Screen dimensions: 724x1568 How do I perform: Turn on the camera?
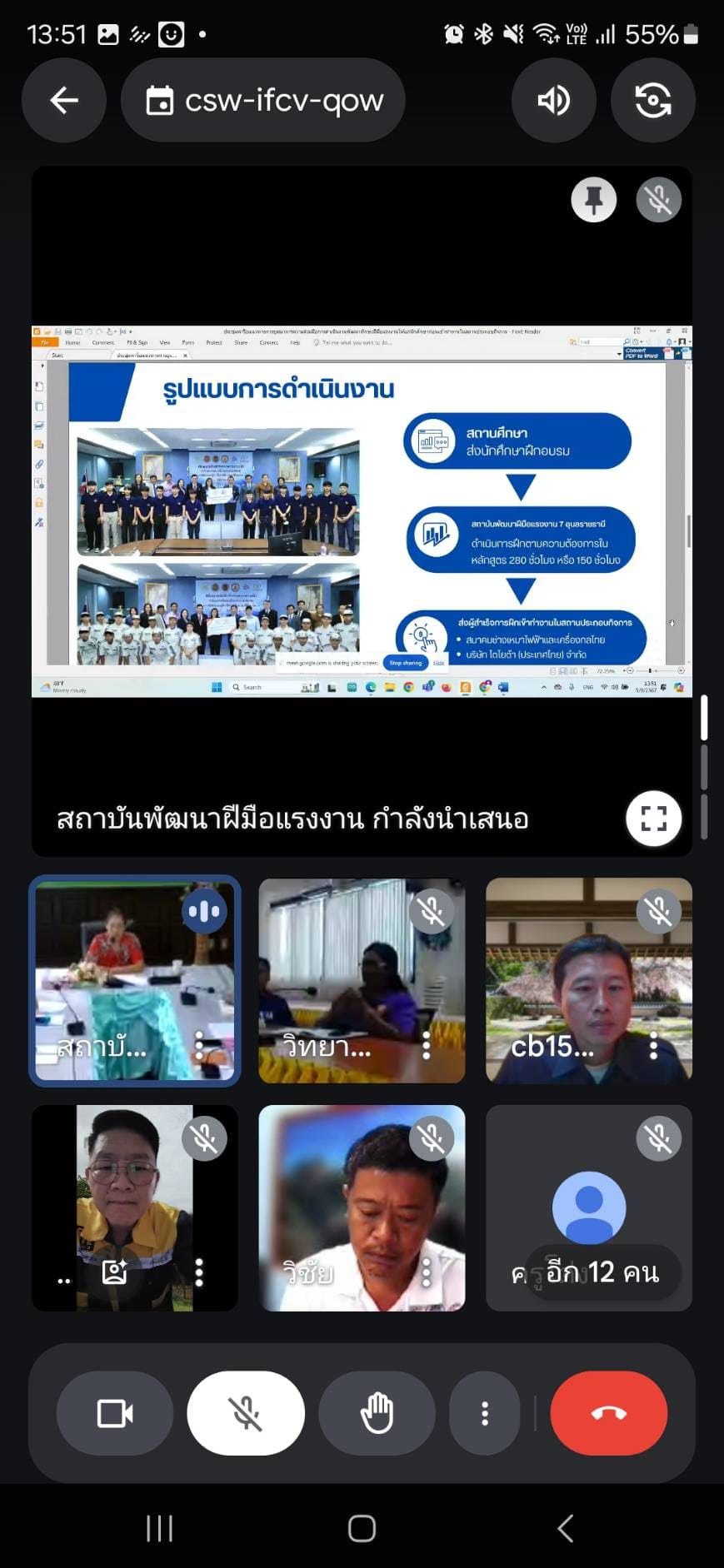(115, 1413)
